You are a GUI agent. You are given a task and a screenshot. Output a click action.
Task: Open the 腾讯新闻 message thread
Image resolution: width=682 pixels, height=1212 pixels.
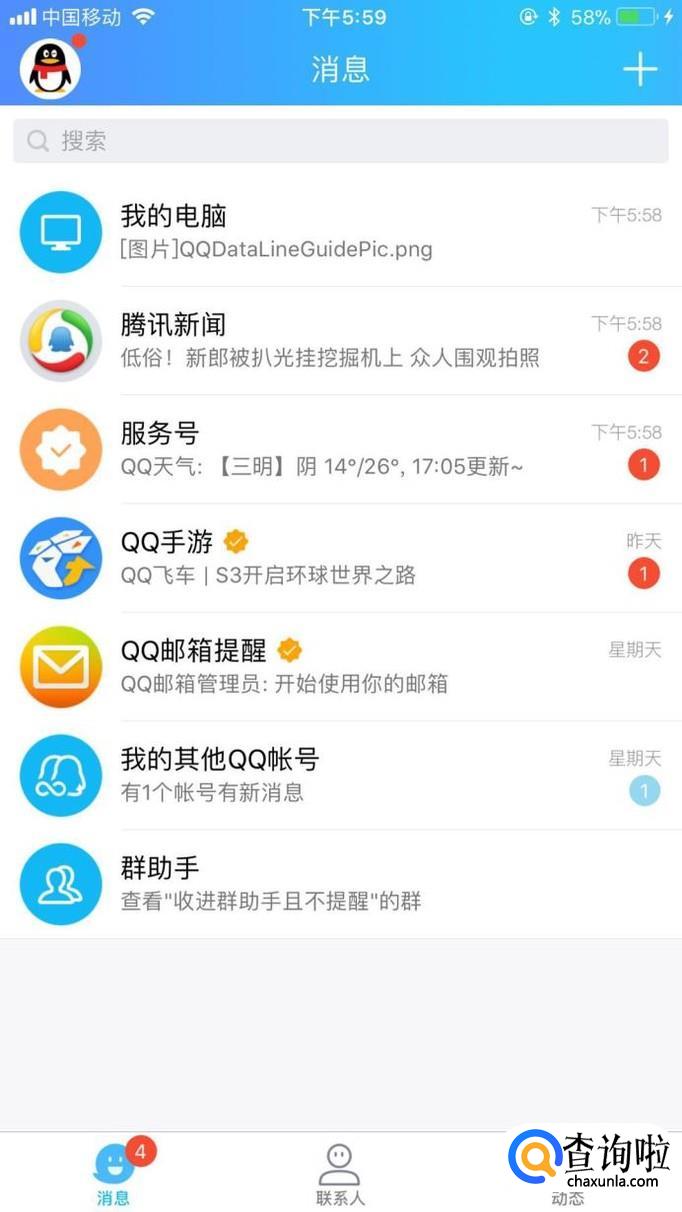[x=340, y=341]
